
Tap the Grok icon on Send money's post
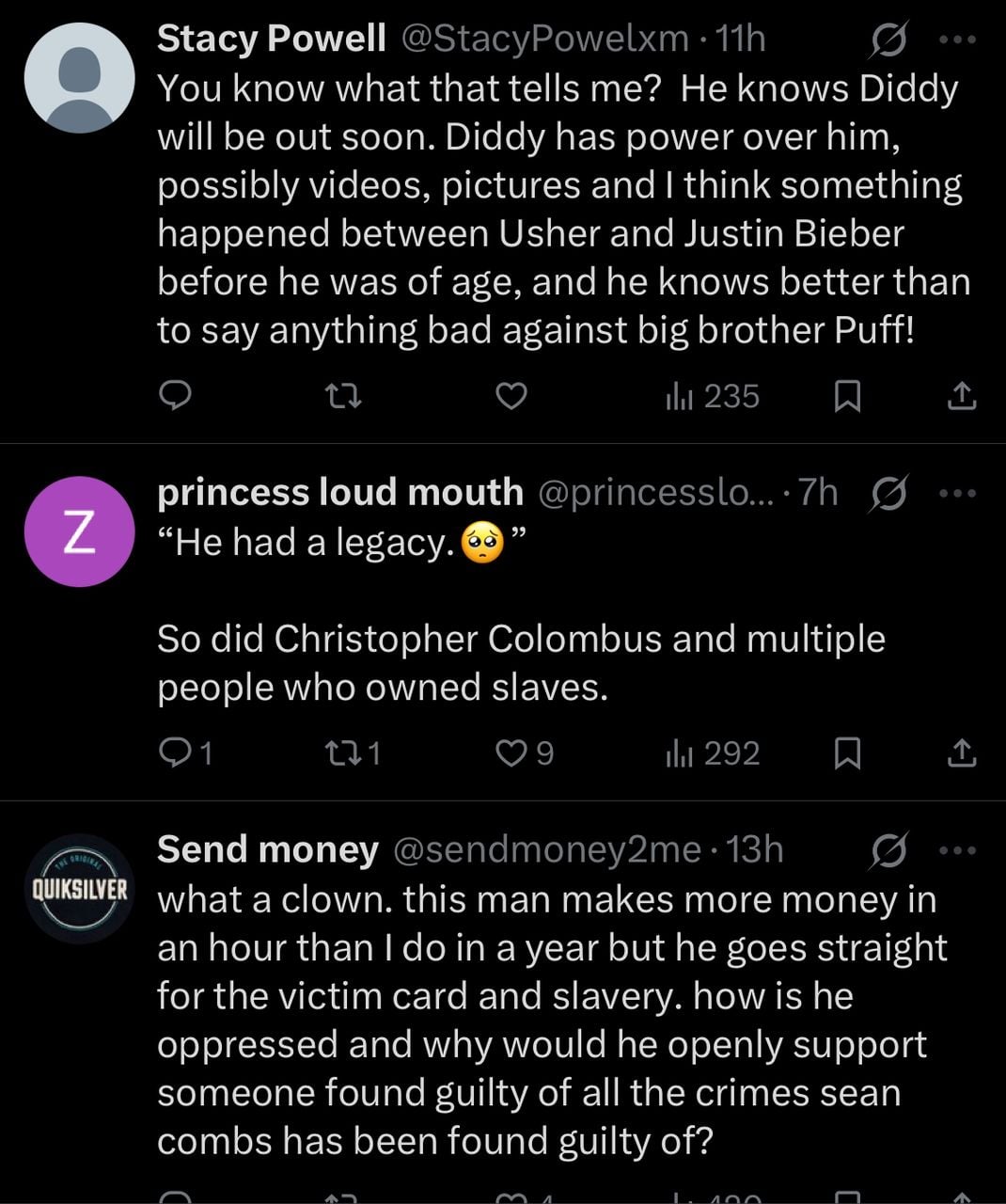(888, 850)
